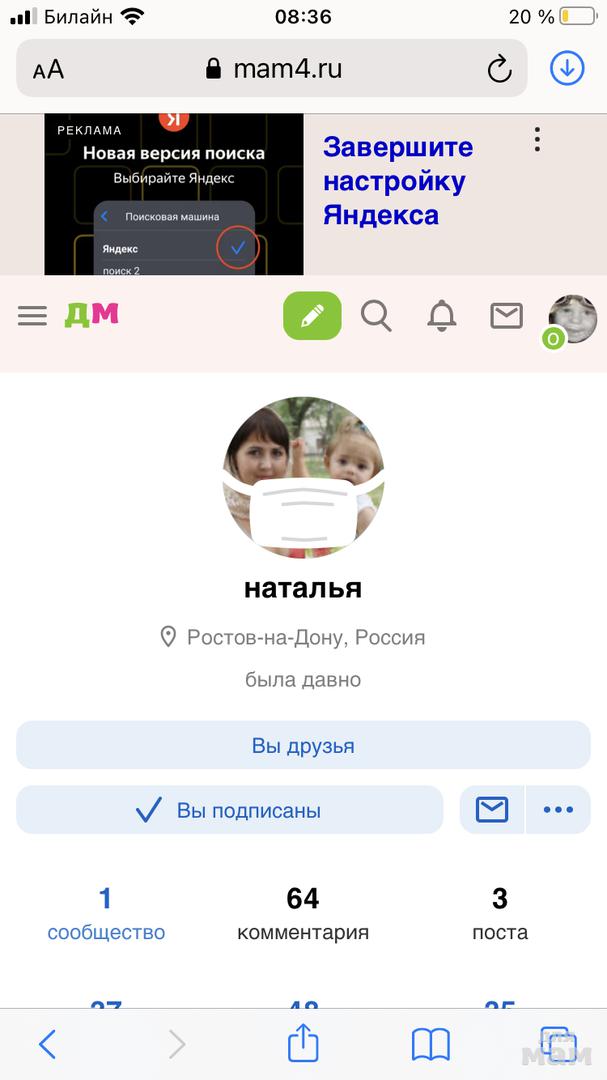Open the notifications bell
The width and height of the screenshot is (607, 1080).
coord(441,316)
